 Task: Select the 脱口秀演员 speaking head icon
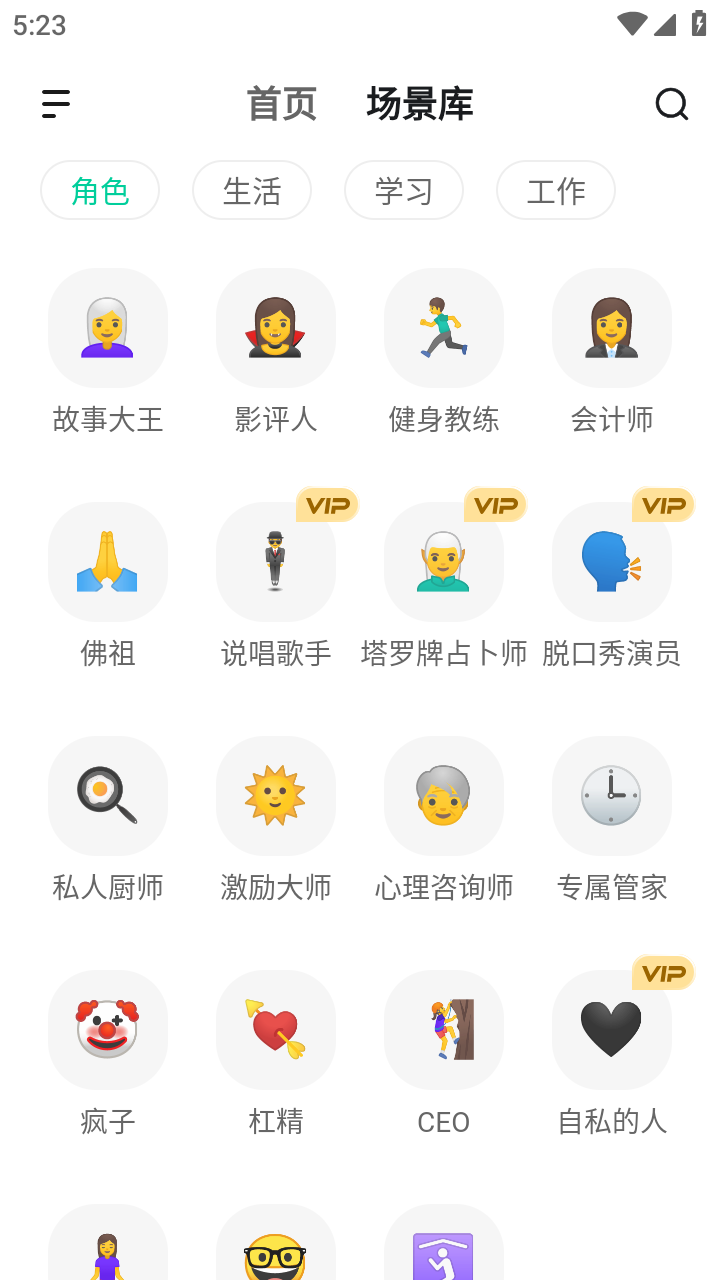612,562
